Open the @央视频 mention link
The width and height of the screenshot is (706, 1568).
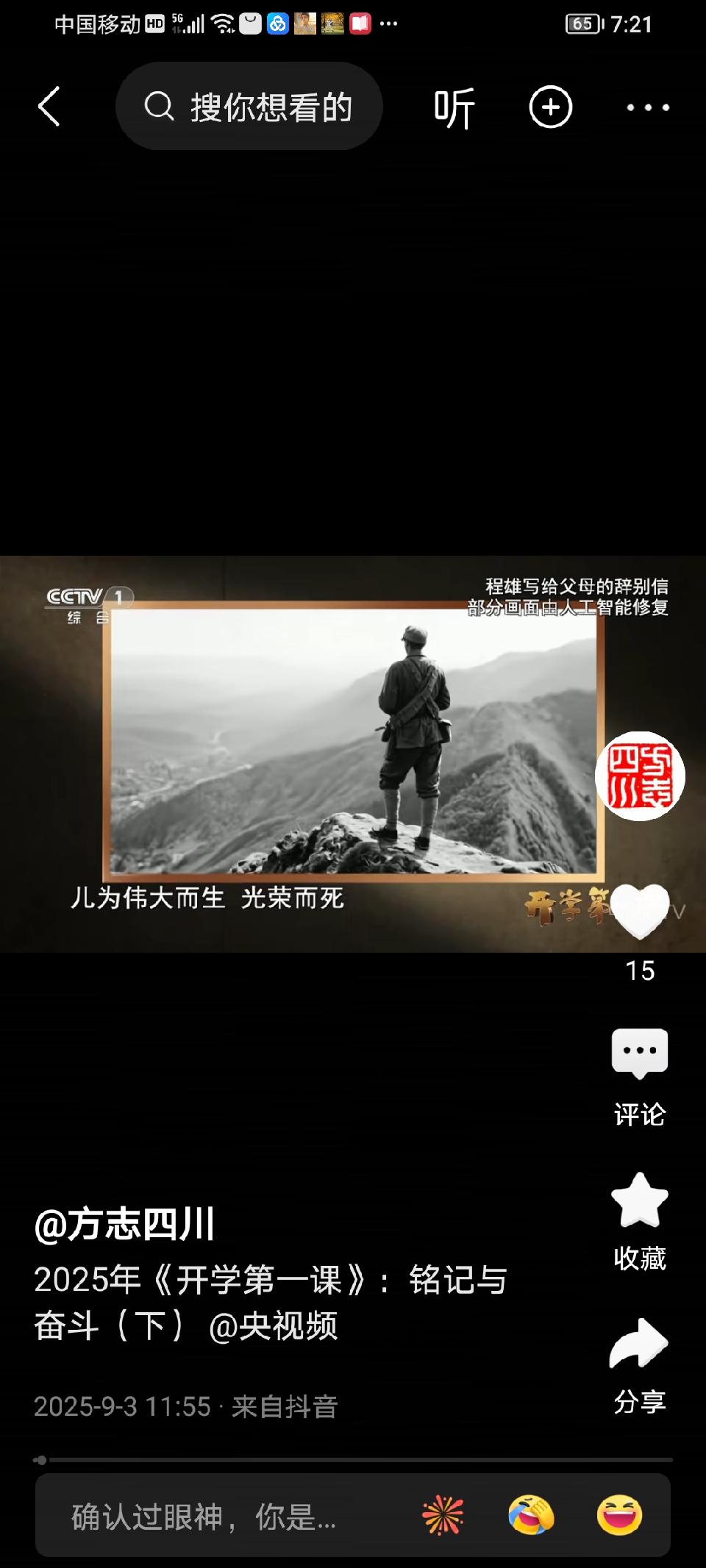274,1325
